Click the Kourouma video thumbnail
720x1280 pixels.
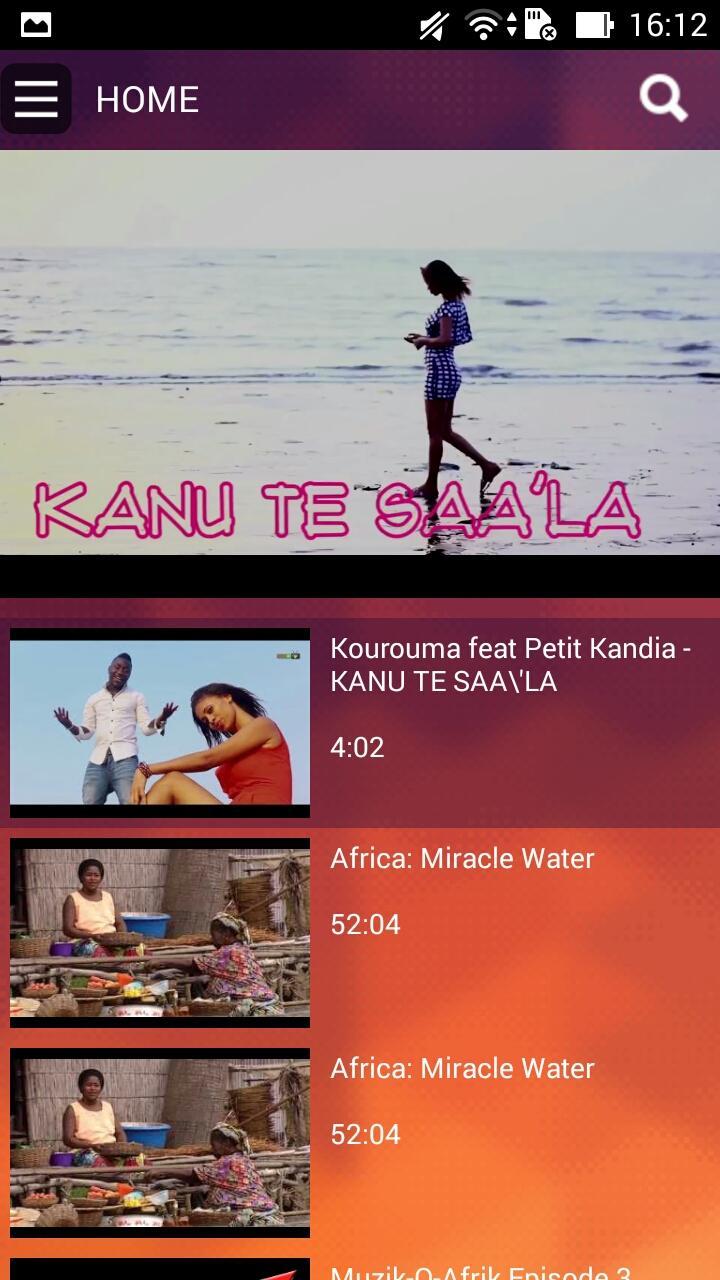click(159, 722)
